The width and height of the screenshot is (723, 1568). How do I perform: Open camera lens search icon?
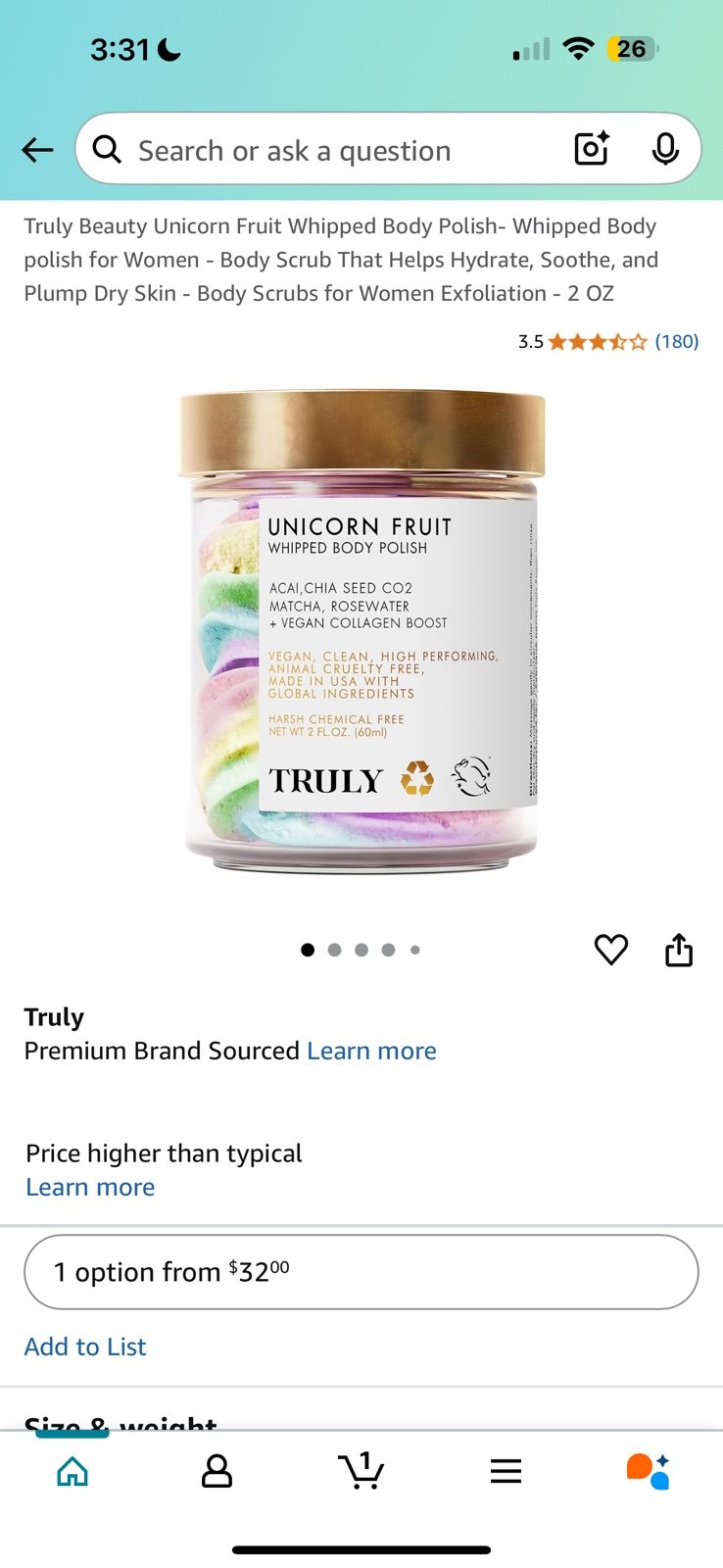point(592,149)
